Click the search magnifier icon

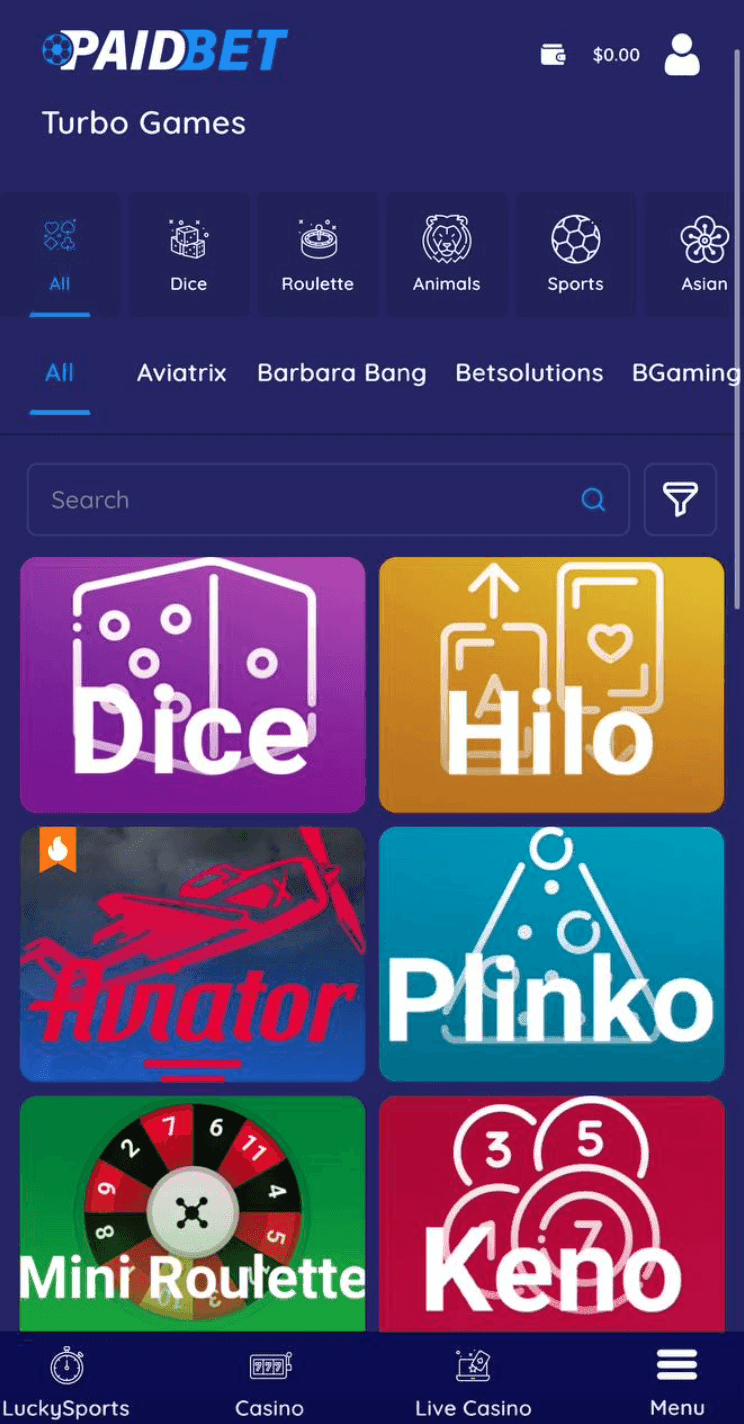(593, 500)
